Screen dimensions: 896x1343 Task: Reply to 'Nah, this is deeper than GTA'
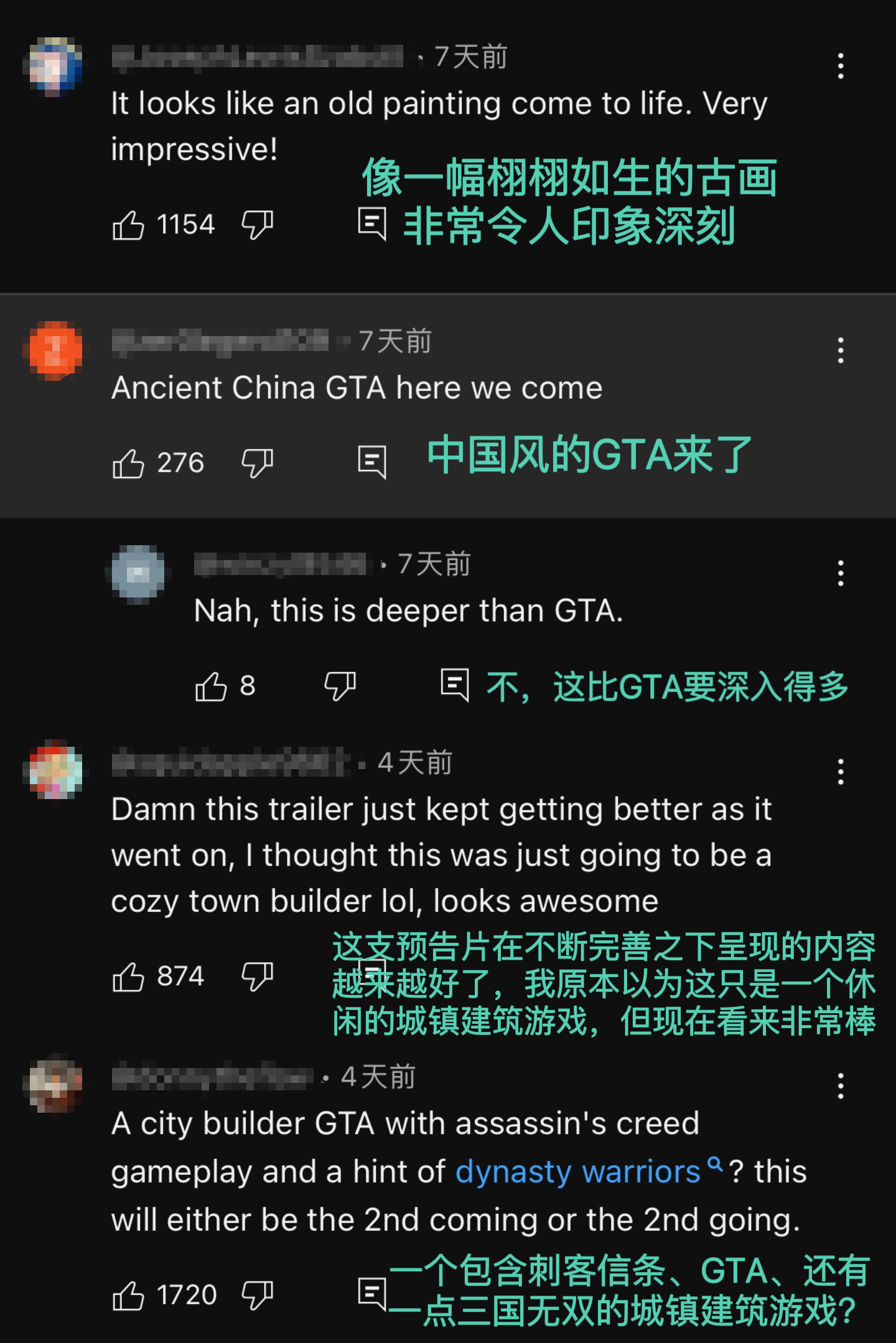(455, 685)
